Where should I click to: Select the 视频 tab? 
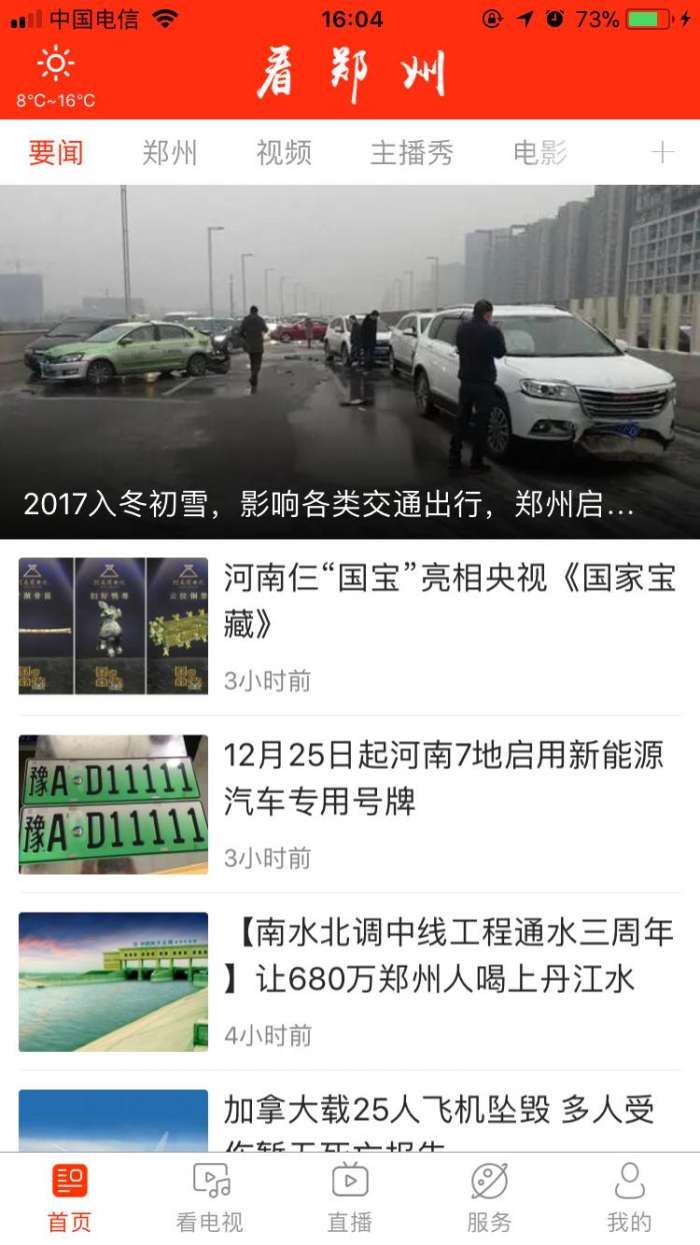pyautogui.click(x=284, y=153)
